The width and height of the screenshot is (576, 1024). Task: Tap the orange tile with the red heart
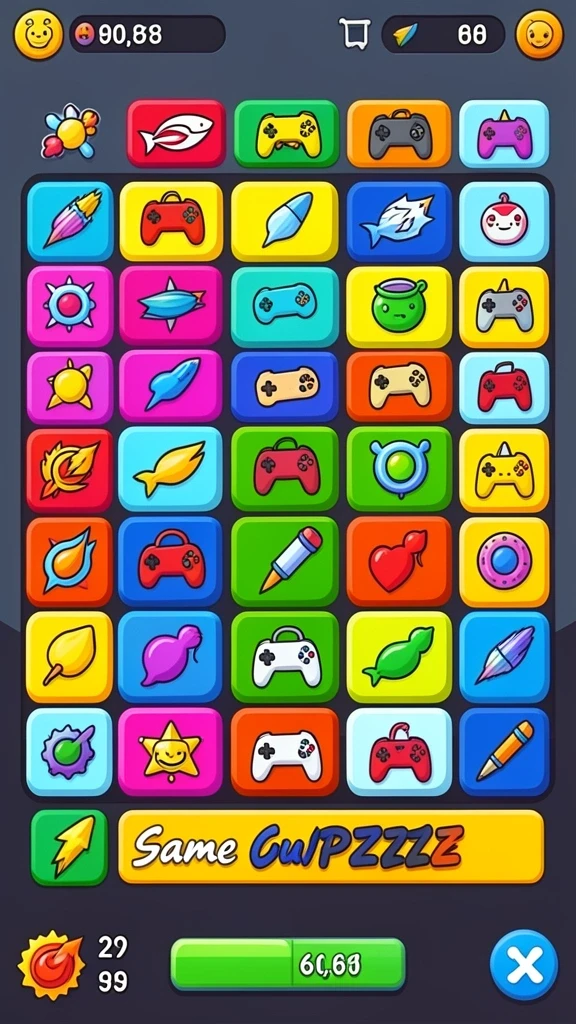399,562
